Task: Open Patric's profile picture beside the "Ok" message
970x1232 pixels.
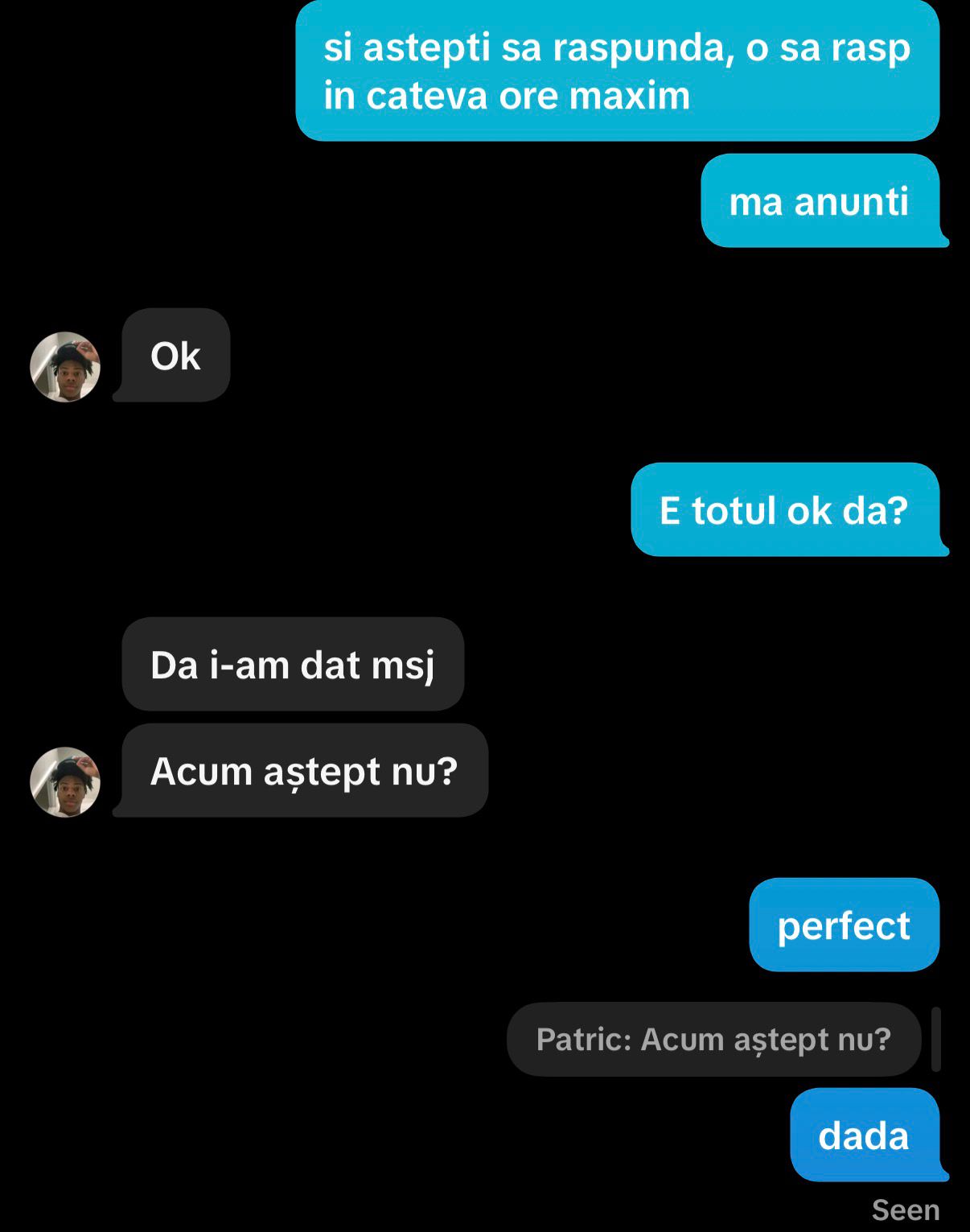Action: pyautogui.click(x=65, y=367)
